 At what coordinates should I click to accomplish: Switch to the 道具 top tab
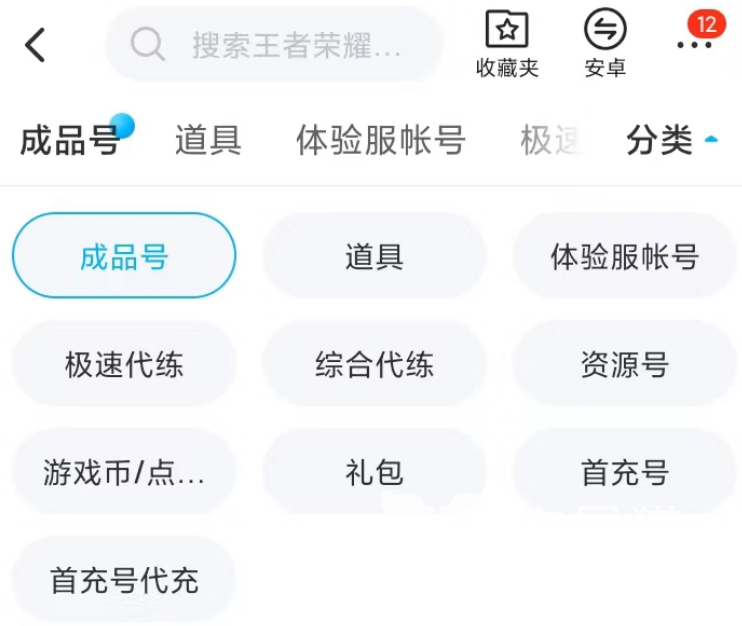tap(208, 141)
